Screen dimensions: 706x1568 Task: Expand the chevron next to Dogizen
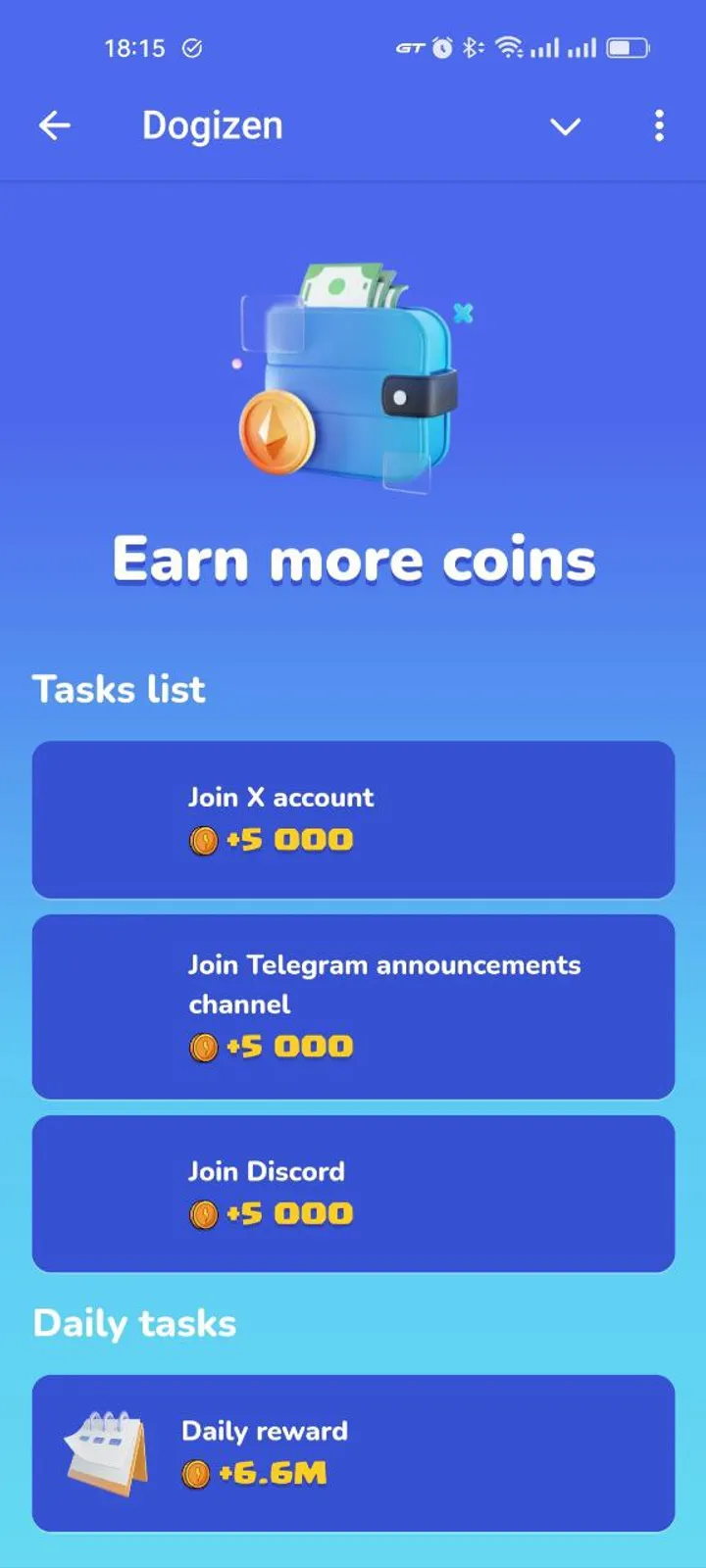(x=565, y=126)
